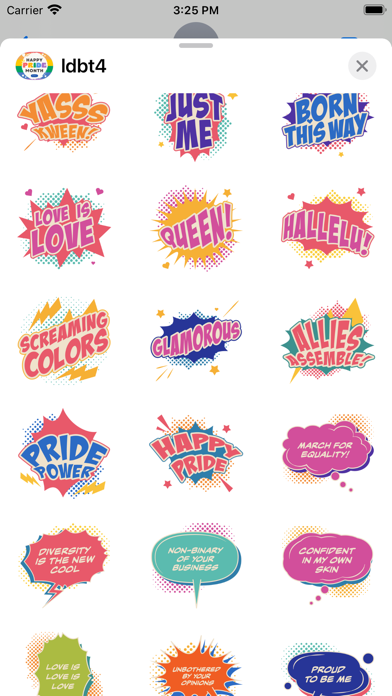Select the Yasss Kween sticker
The height and width of the screenshot is (696, 392).
pyautogui.click(x=63, y=121)
